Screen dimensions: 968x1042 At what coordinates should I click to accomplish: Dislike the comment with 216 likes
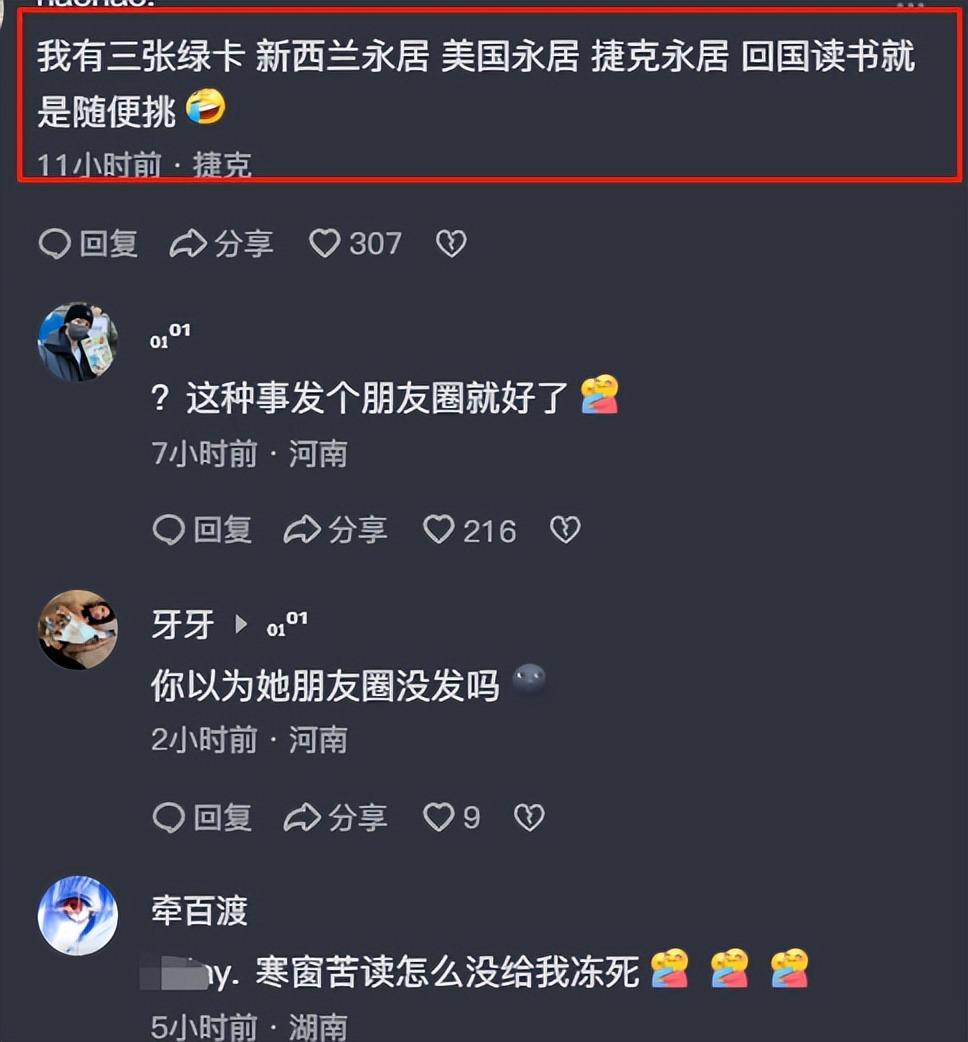(x=565, y=529)
